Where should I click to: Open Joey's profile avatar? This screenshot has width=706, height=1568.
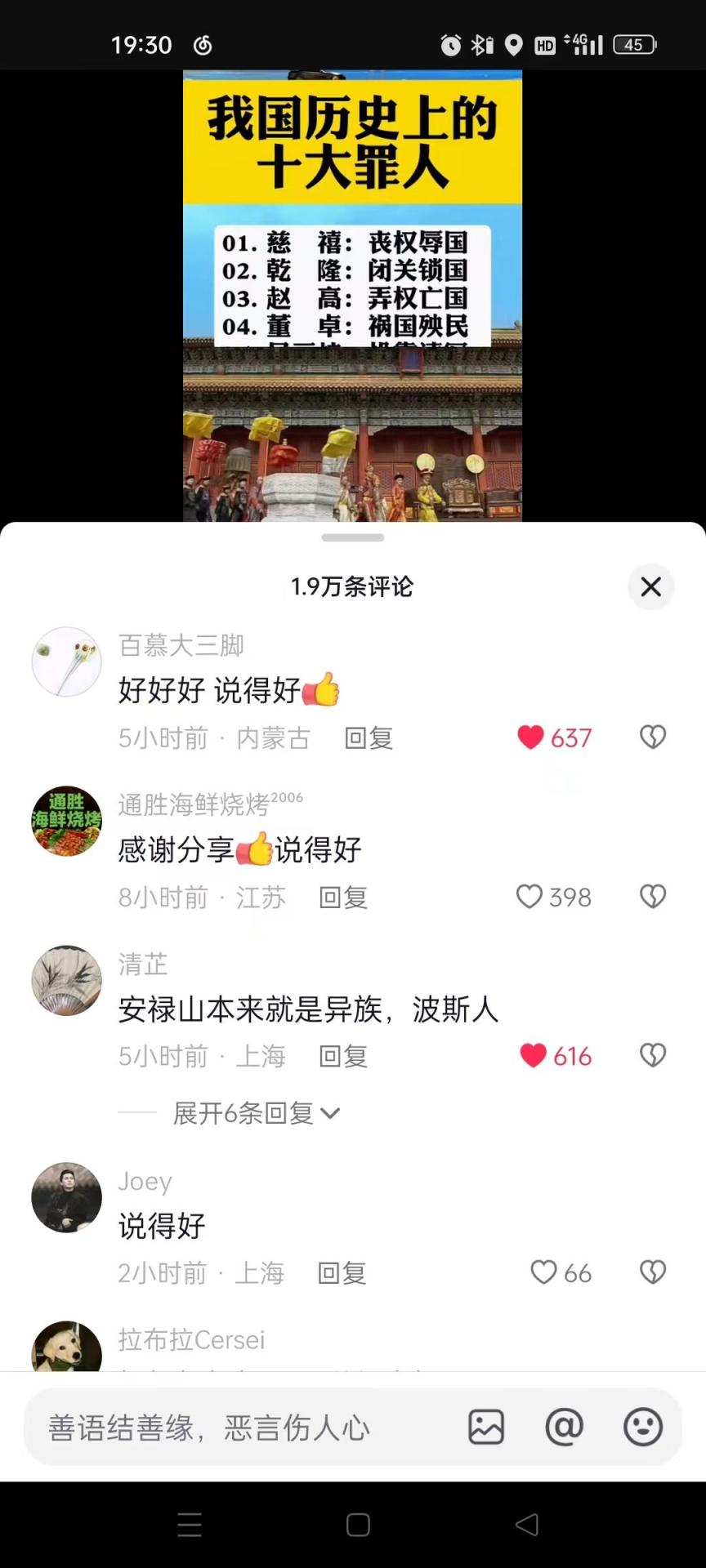coord(66,1197)
